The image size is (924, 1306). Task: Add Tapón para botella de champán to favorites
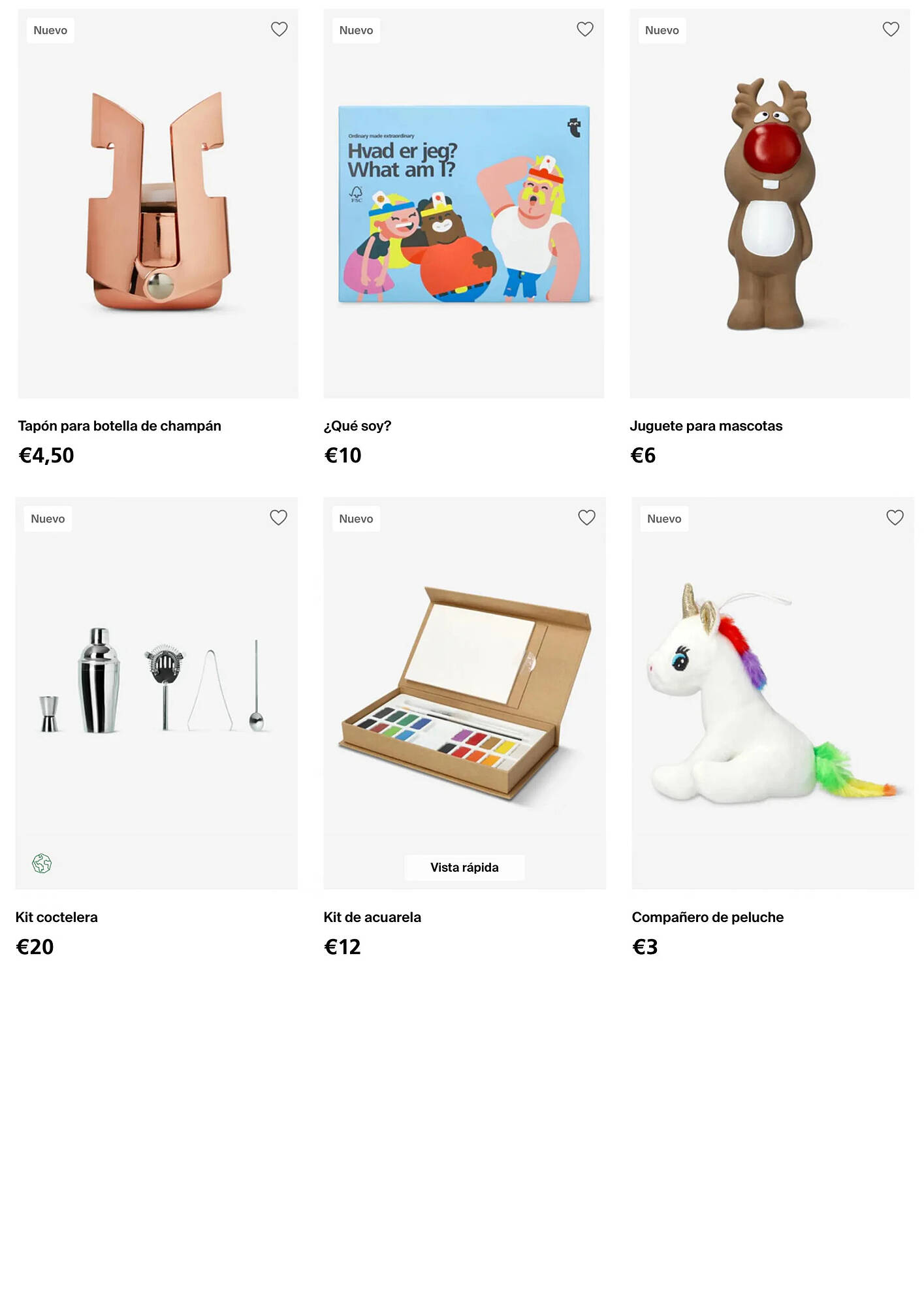click(x=279, y=29)
